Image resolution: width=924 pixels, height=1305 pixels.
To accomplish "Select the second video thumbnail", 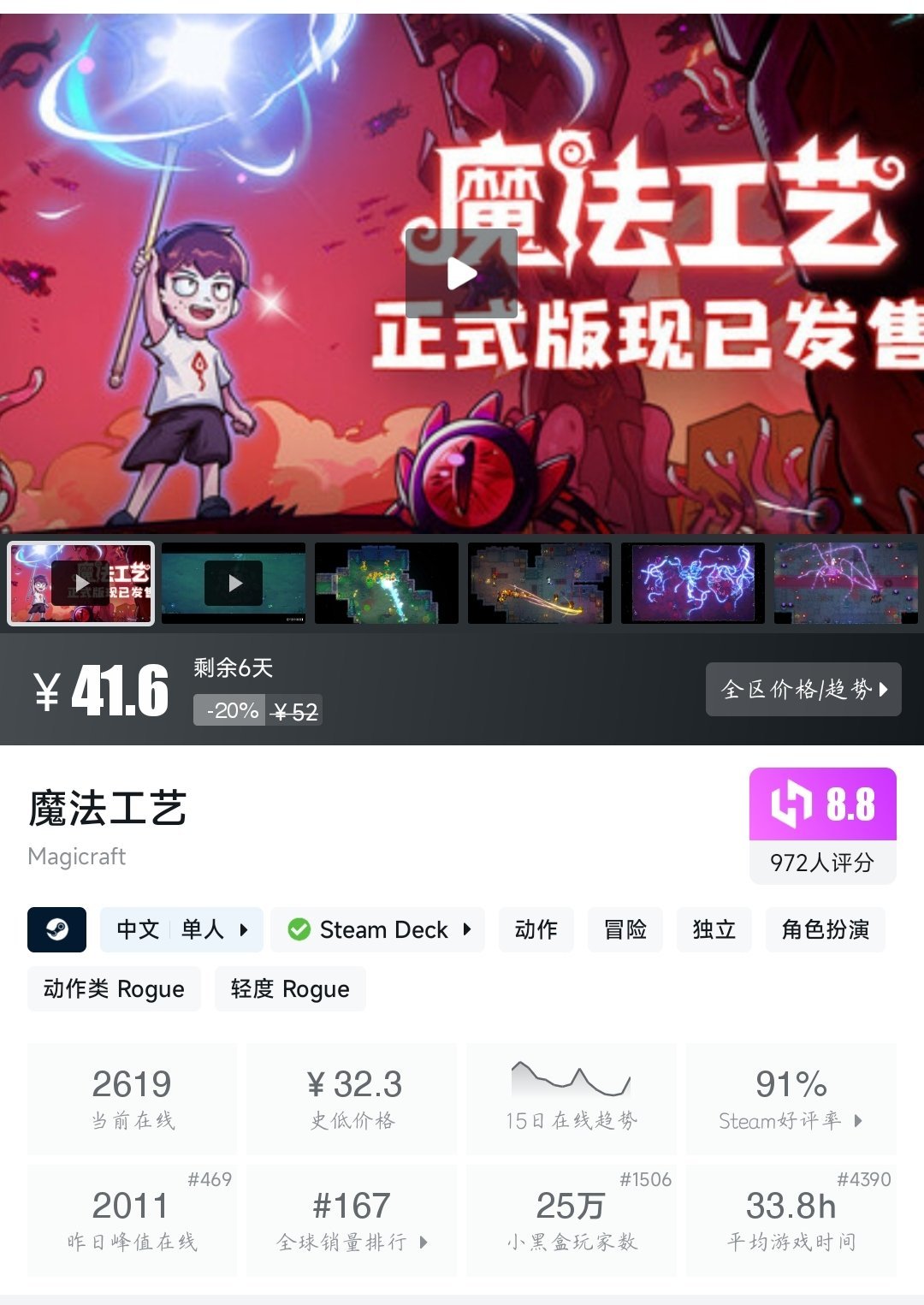I will [234, 584].
